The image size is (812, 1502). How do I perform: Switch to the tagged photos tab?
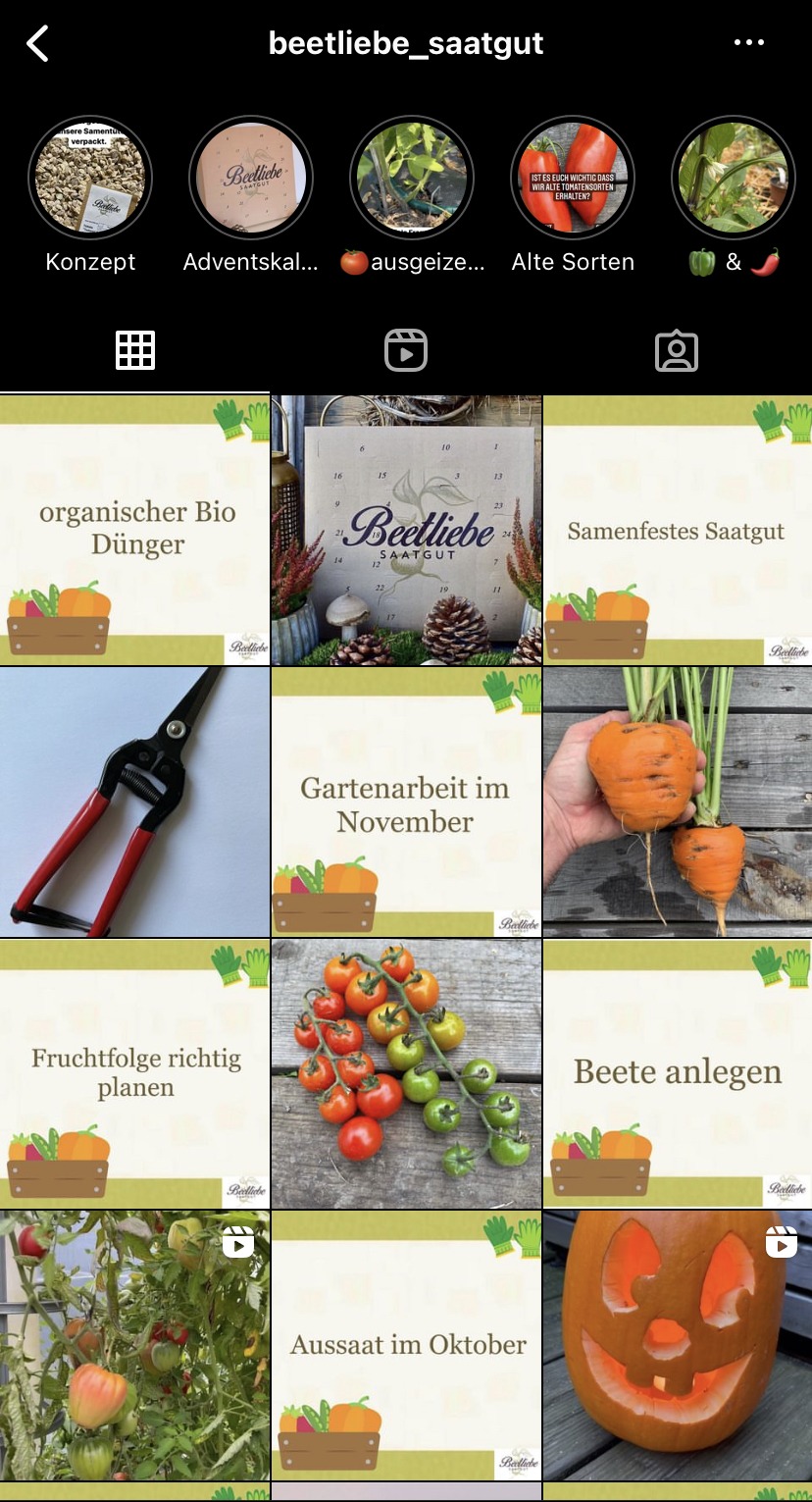click(x=677, y=350)
